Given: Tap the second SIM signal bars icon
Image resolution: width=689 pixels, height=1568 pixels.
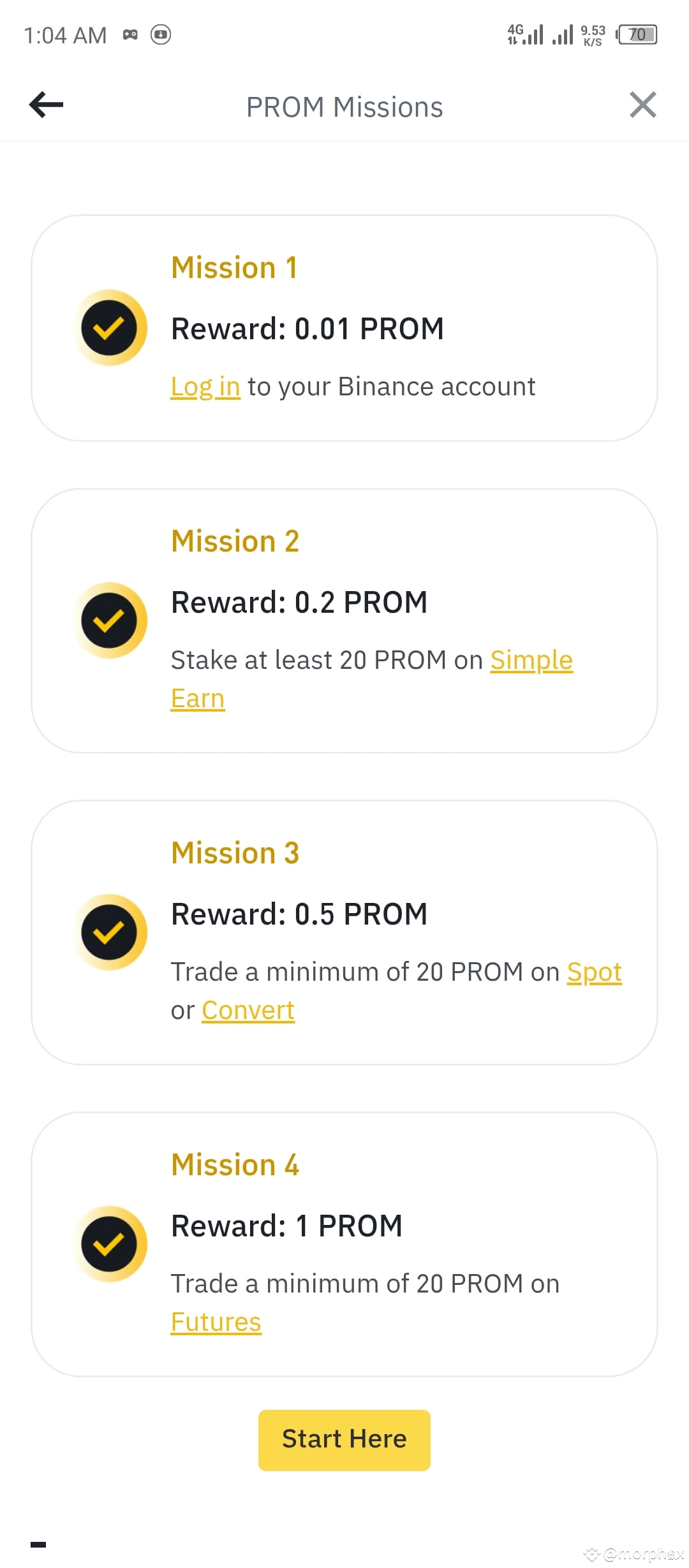Looking at the screenshot, I should [564, 35].
